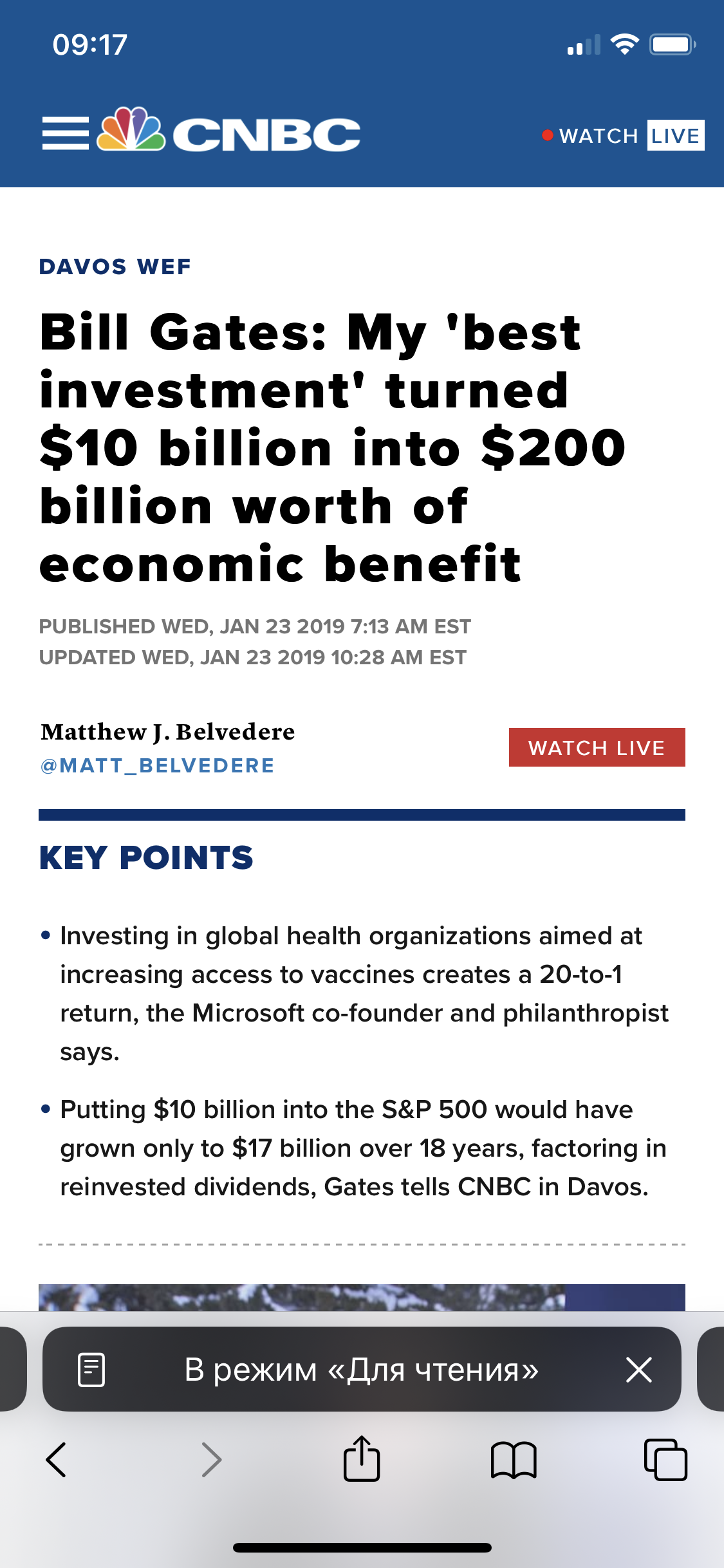Open Matthew J. Belvedere's author page

pyautogui.click(x=168, y=732)
